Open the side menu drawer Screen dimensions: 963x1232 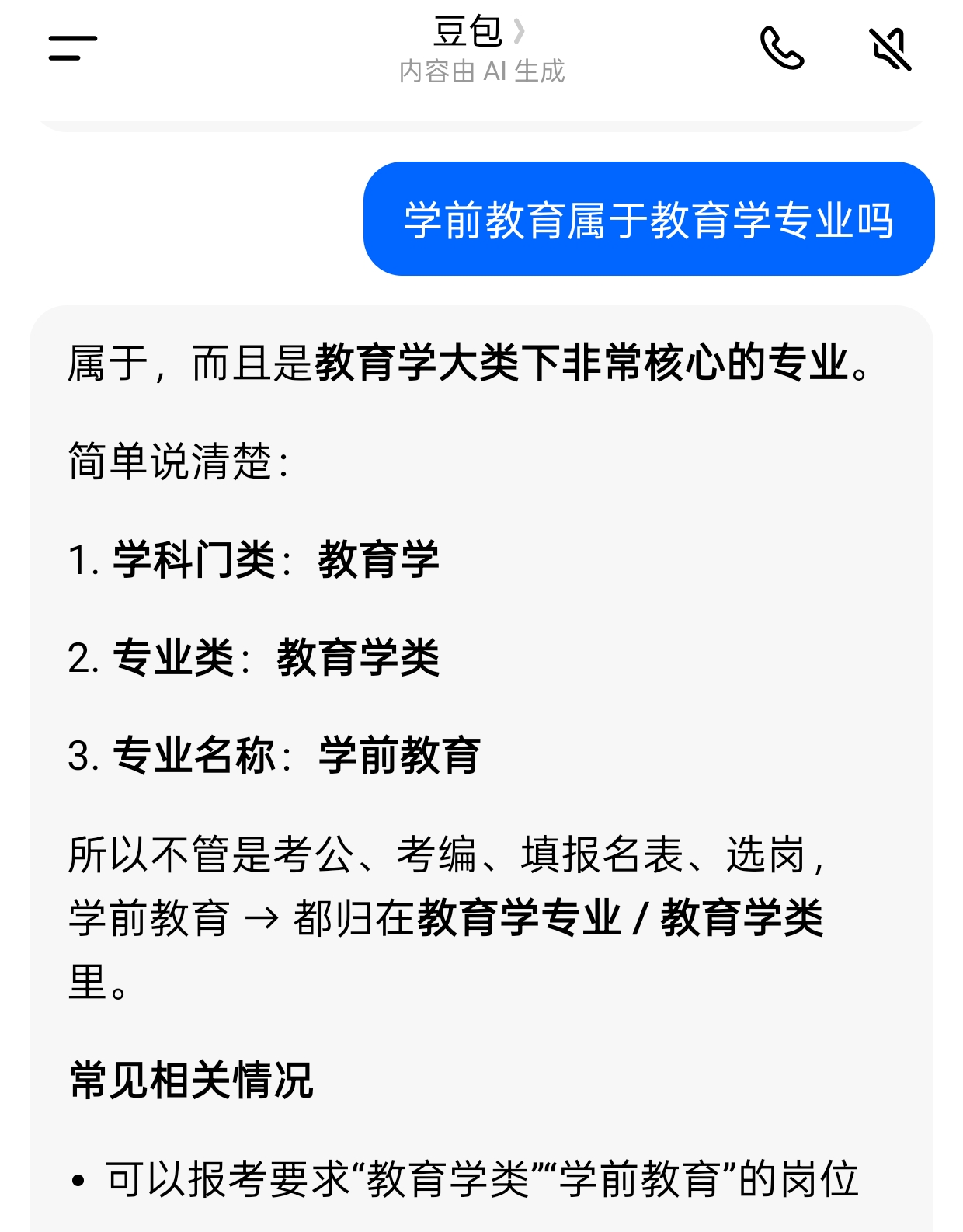pos(73,48)
